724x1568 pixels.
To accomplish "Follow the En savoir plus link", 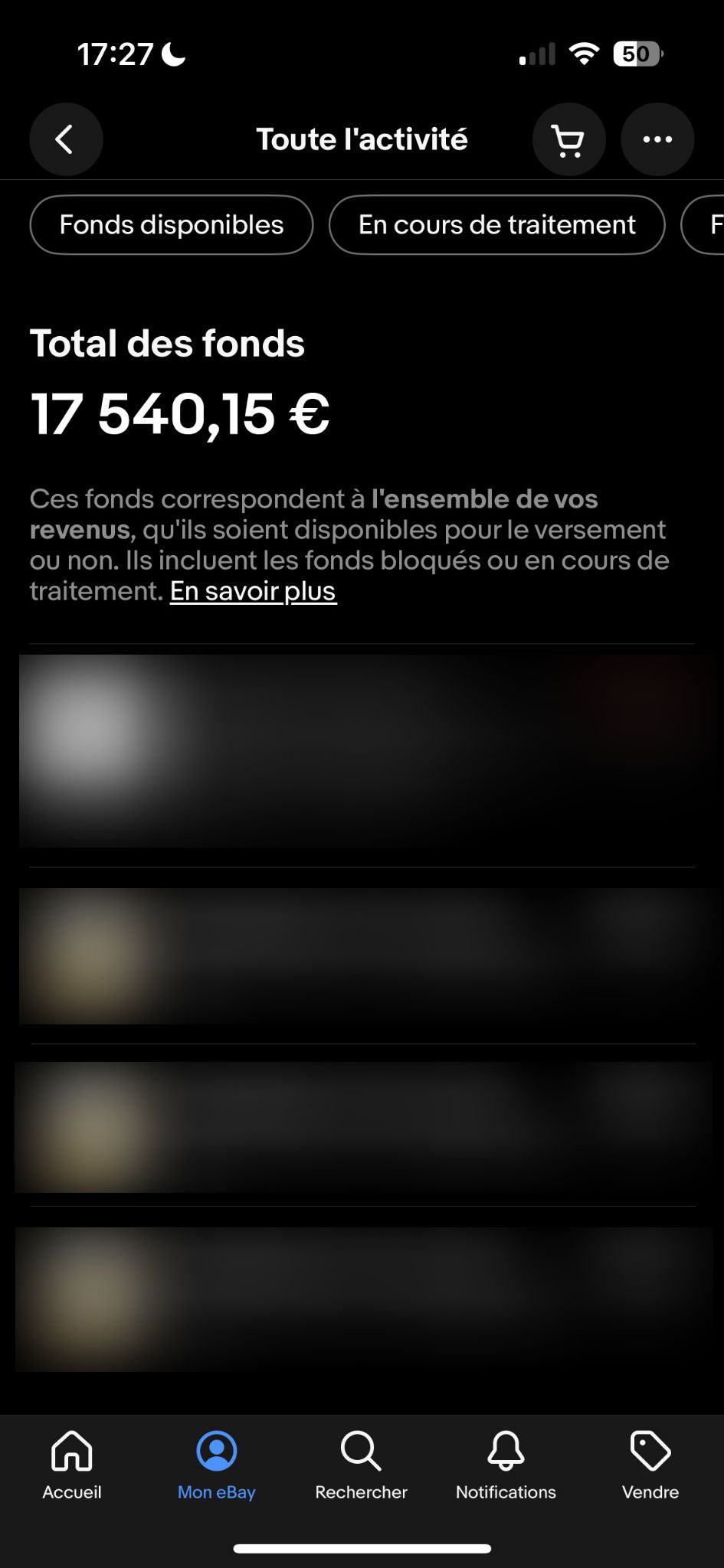I will [x=253, y=591].
